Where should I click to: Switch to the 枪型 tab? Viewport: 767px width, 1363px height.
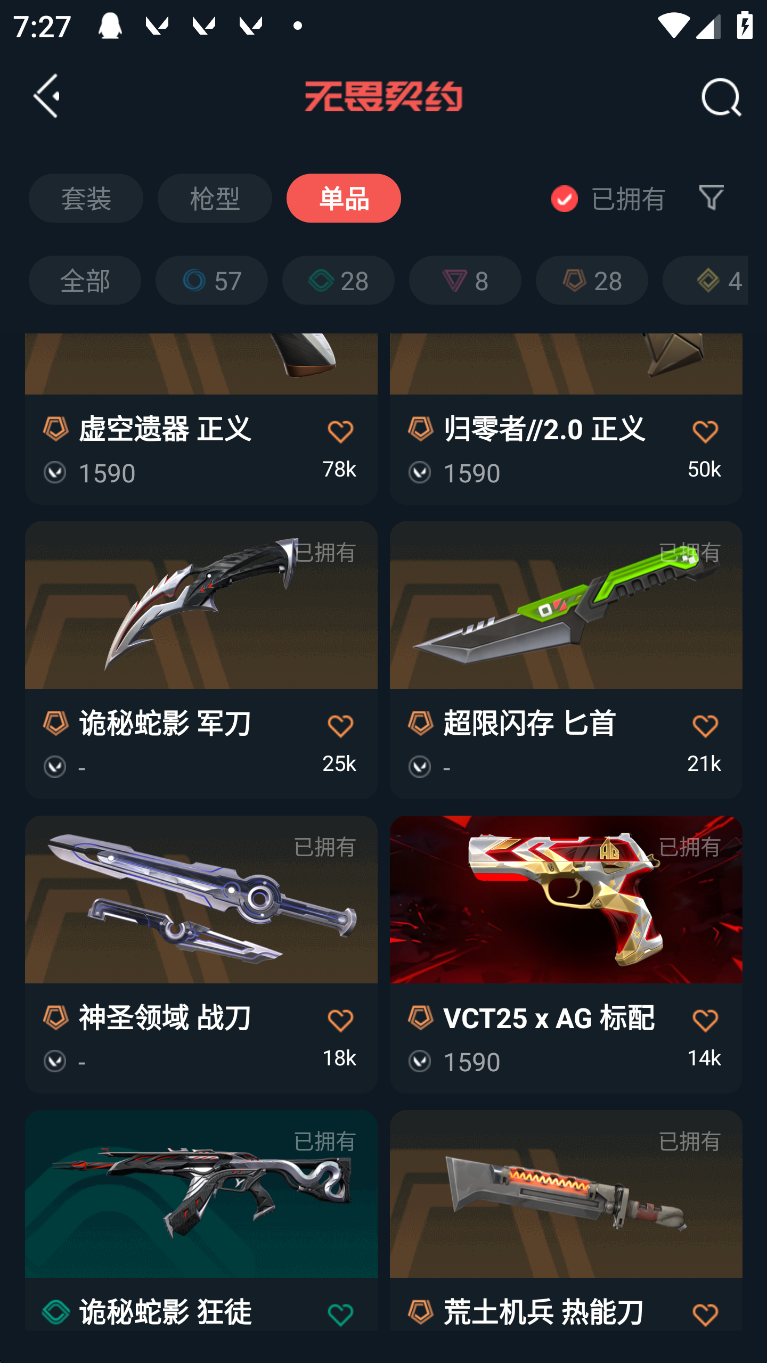coord(215,198)
